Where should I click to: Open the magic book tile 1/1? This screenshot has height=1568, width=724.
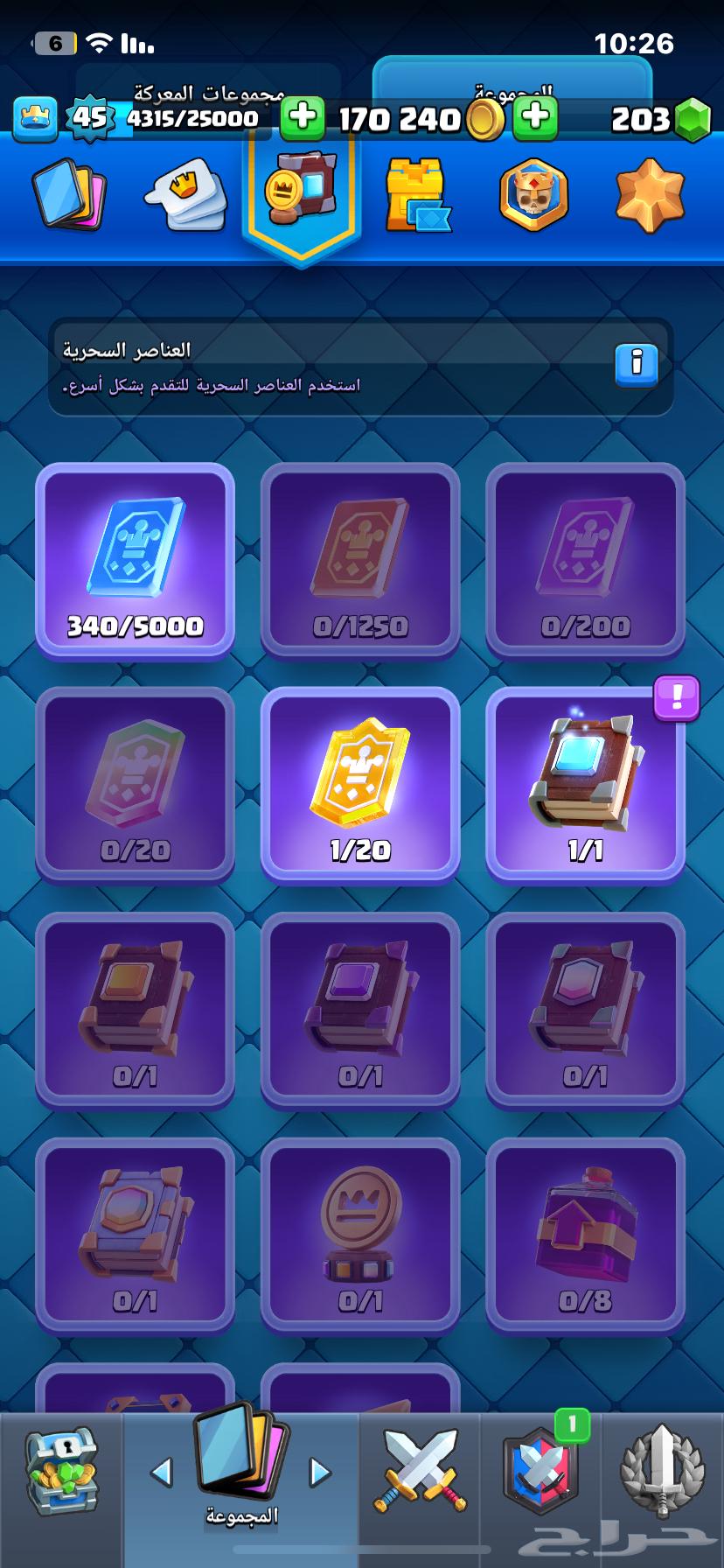(x=585, y=785)
